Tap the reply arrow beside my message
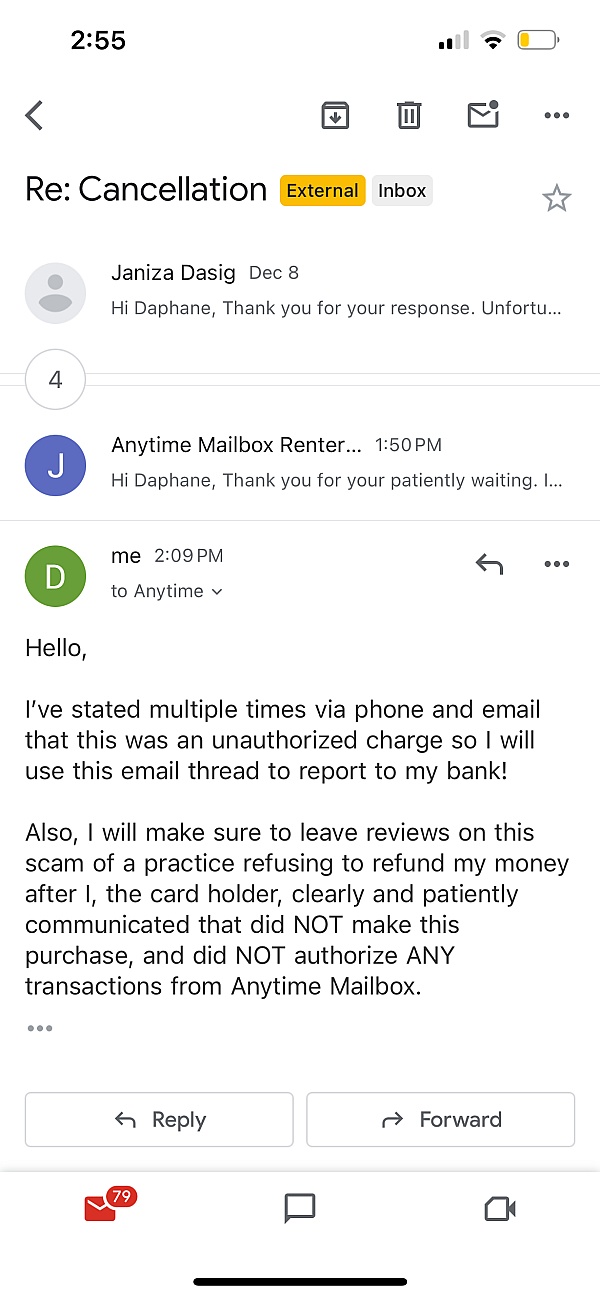Viewport: 600px width, 1298px height. point(489,565)
